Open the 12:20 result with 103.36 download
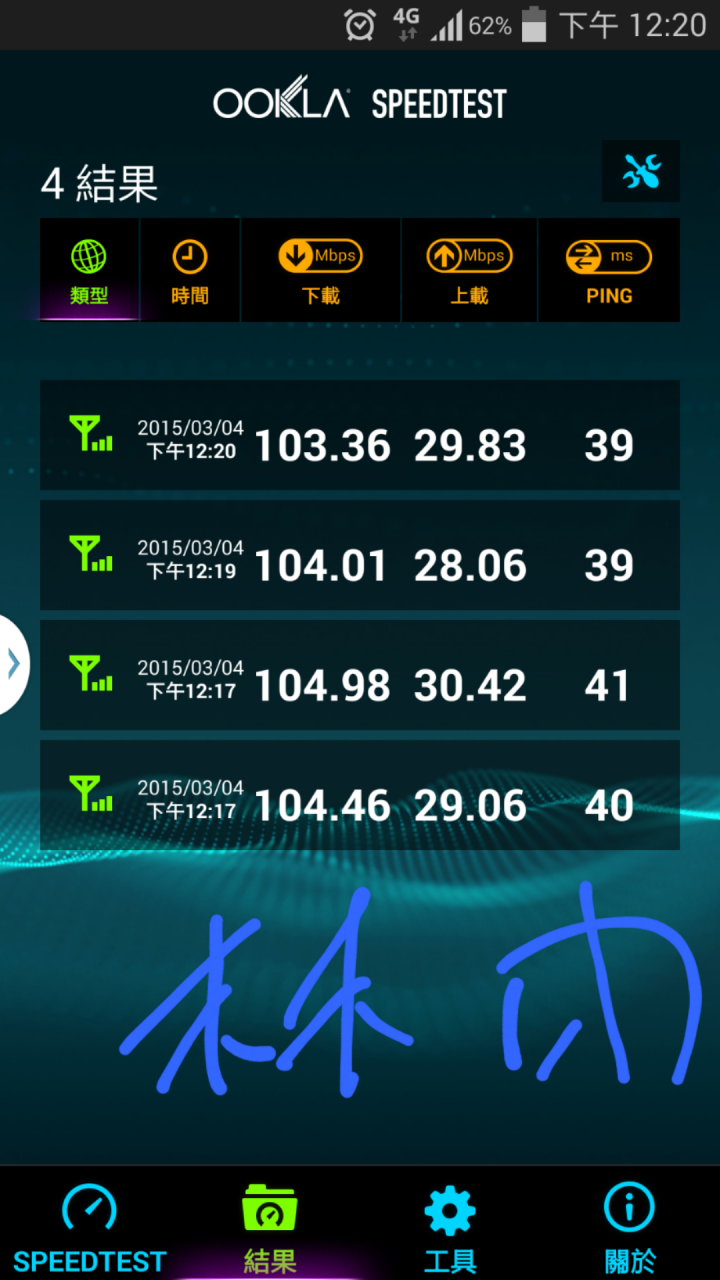The width and height of the screenshot is (720, 1280). tap(360, 435)
